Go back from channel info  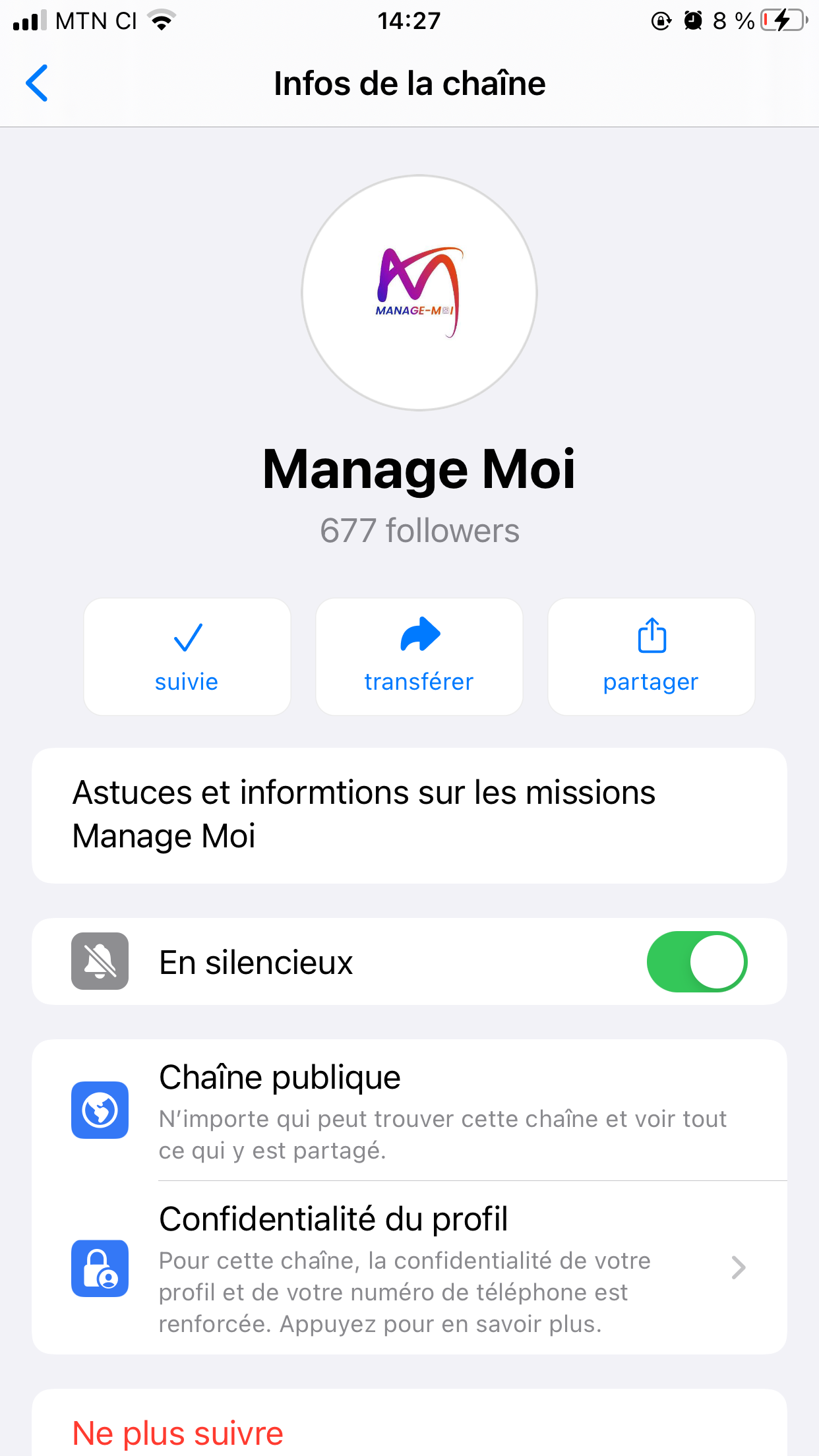pyautogui.click(x=38, y=83)
